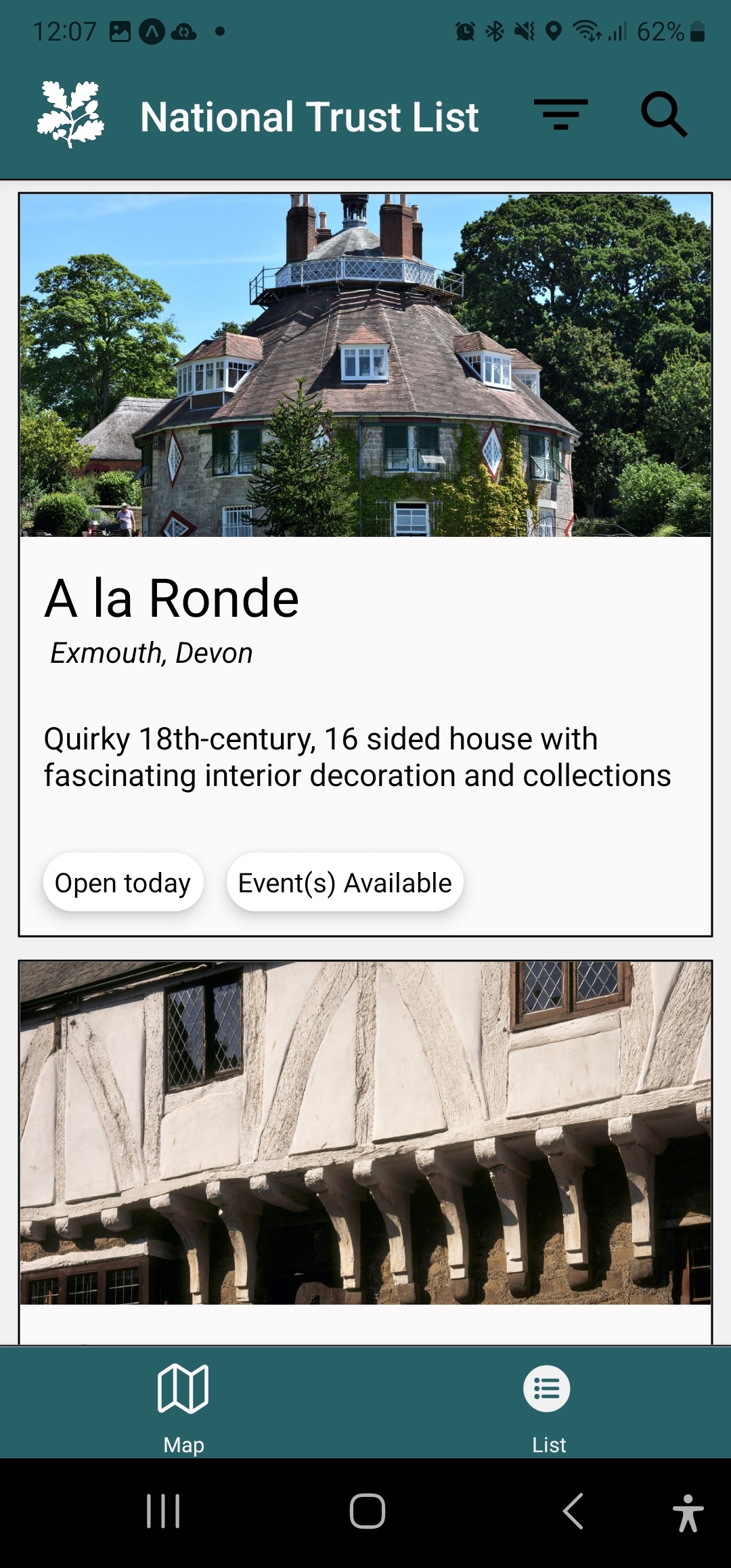This screenshot has height=1568, width=731.
Task: Tap the A la Ronde house photo
Action: tap(365, 366)
